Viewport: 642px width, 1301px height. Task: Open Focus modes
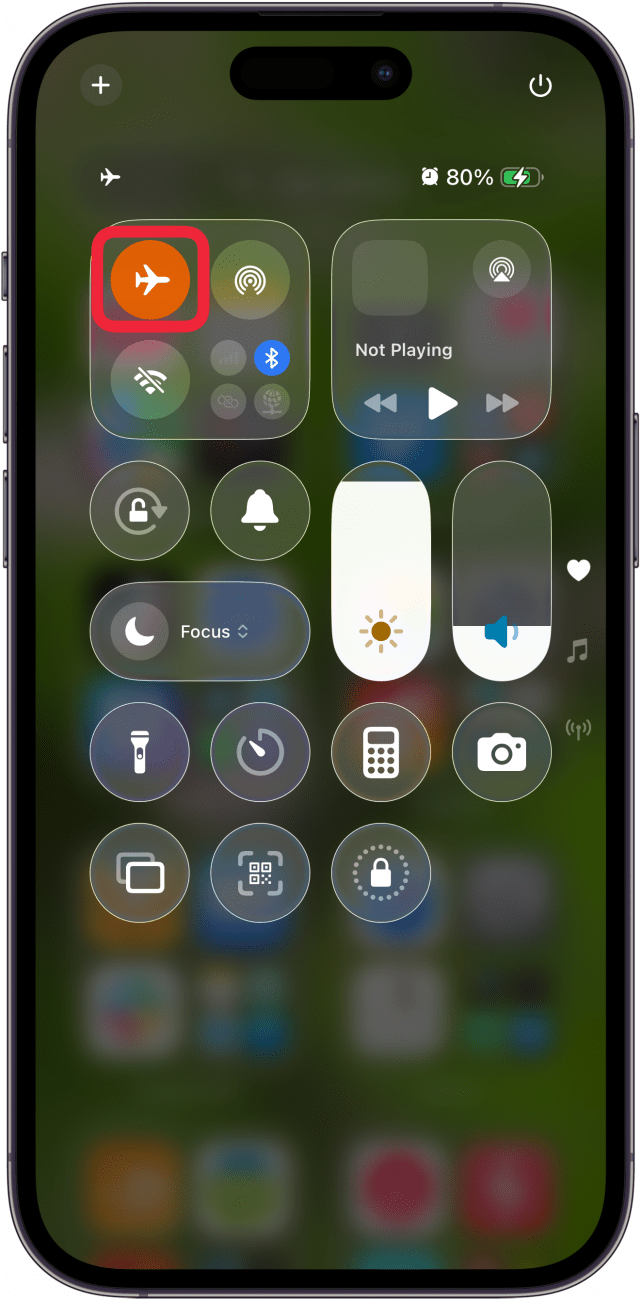200,632
